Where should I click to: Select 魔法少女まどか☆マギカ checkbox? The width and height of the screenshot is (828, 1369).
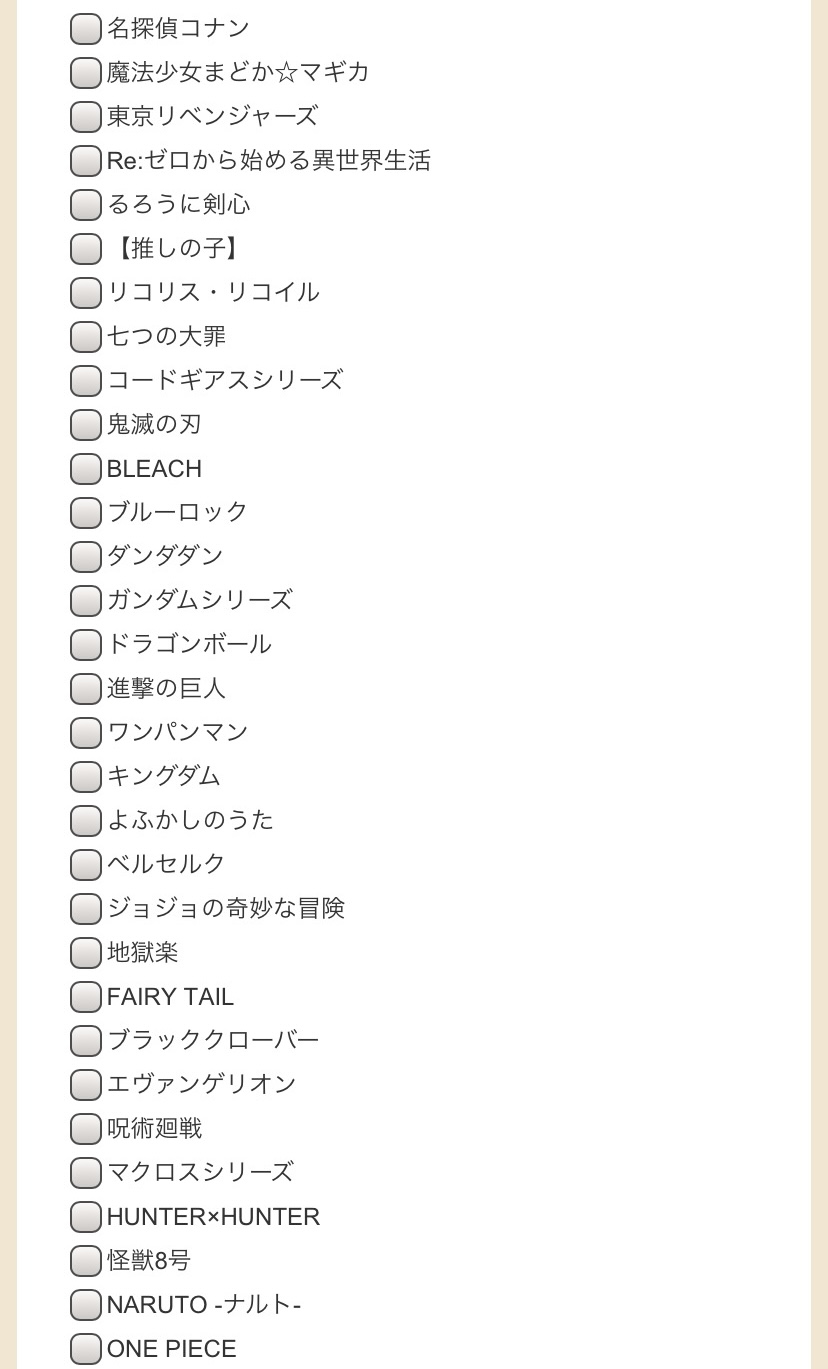(x=86, y=73)
